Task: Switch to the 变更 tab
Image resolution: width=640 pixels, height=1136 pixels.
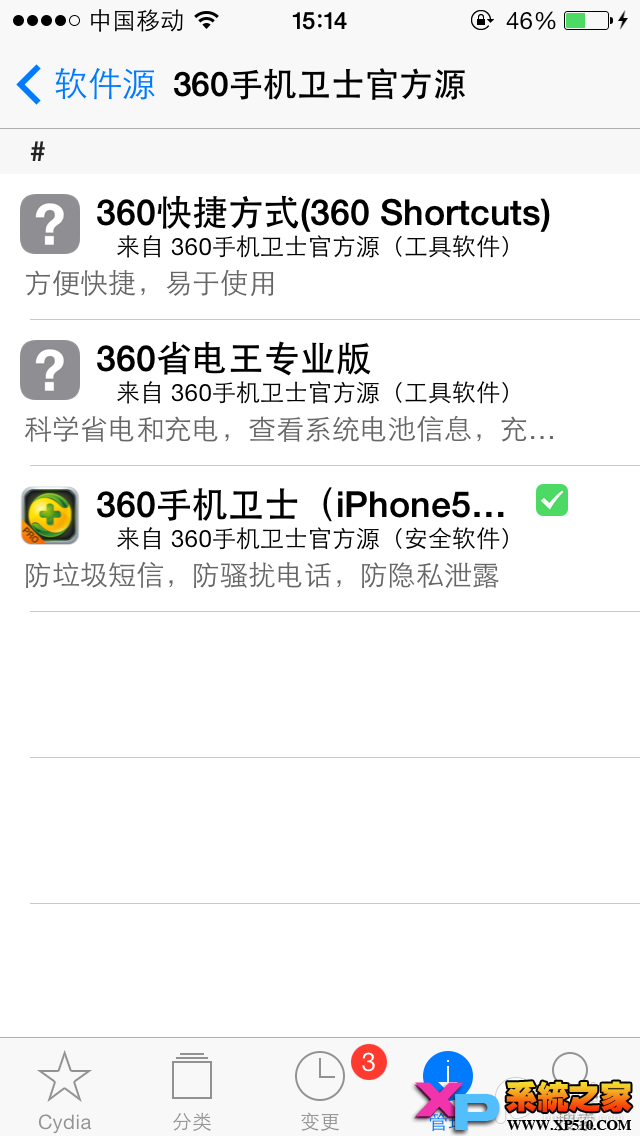Action: pyautogui.click(x=320, y=1090)
